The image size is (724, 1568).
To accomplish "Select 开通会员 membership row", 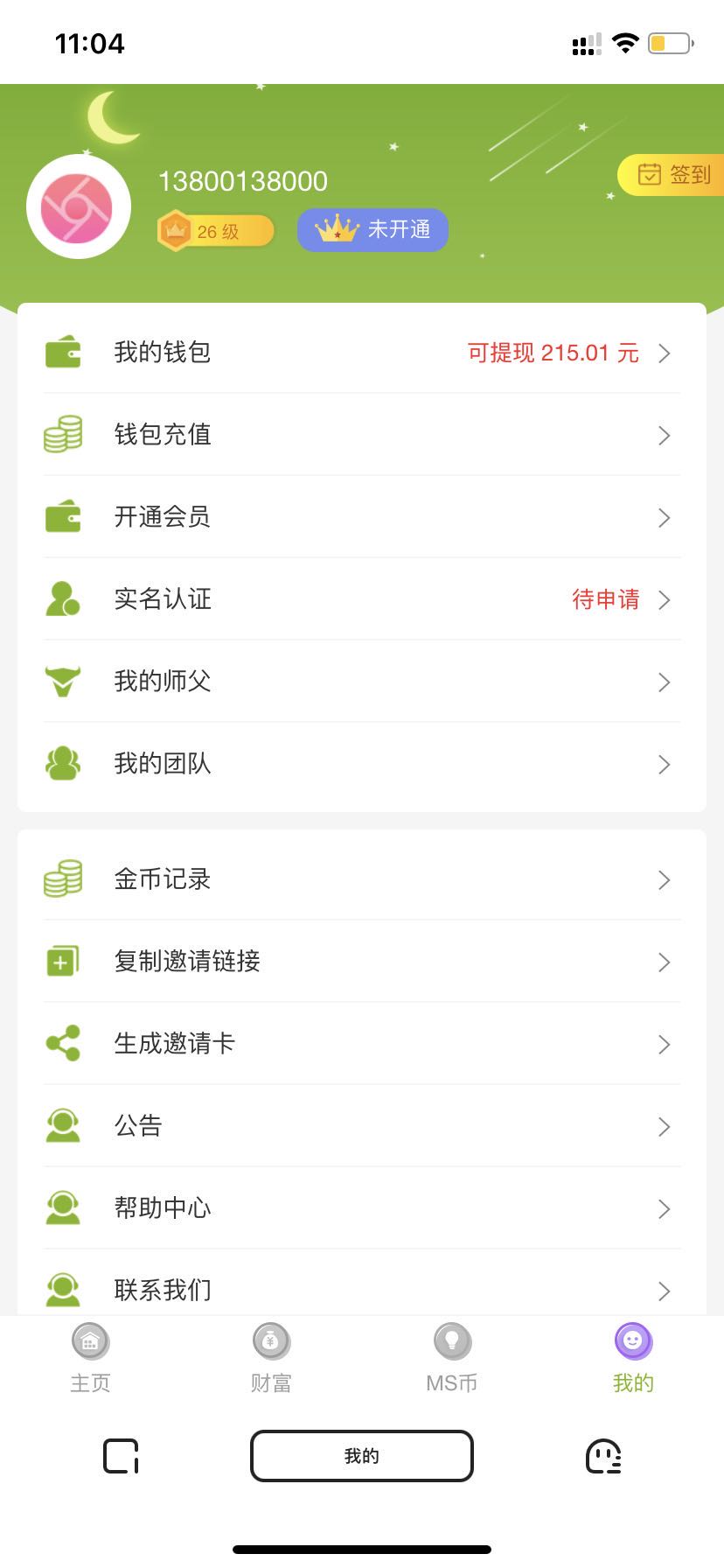I will [361, 517].
